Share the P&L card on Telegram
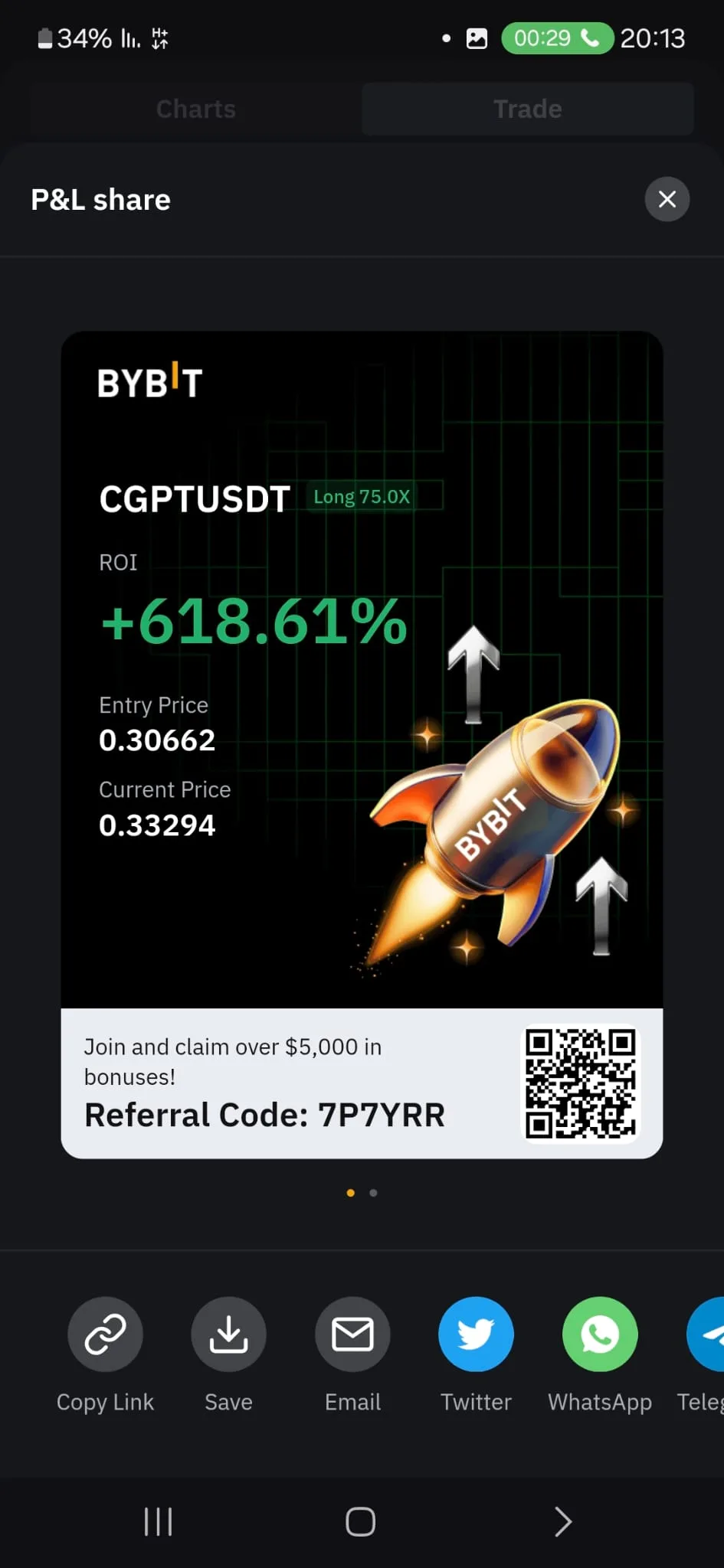This screenshot has width=724, height=1568. [709, 1334]
